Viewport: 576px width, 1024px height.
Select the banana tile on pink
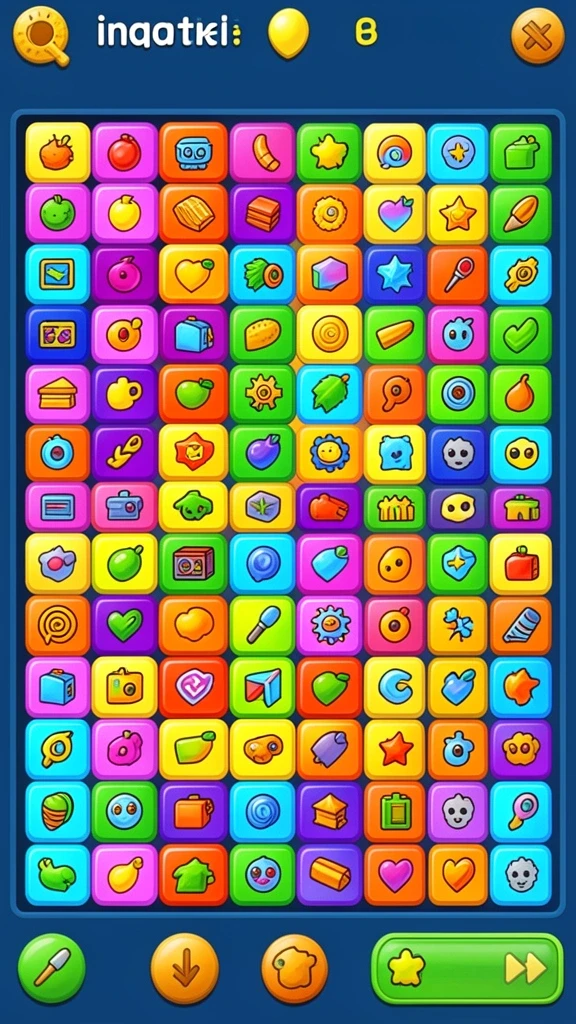[x=262, y=153]
